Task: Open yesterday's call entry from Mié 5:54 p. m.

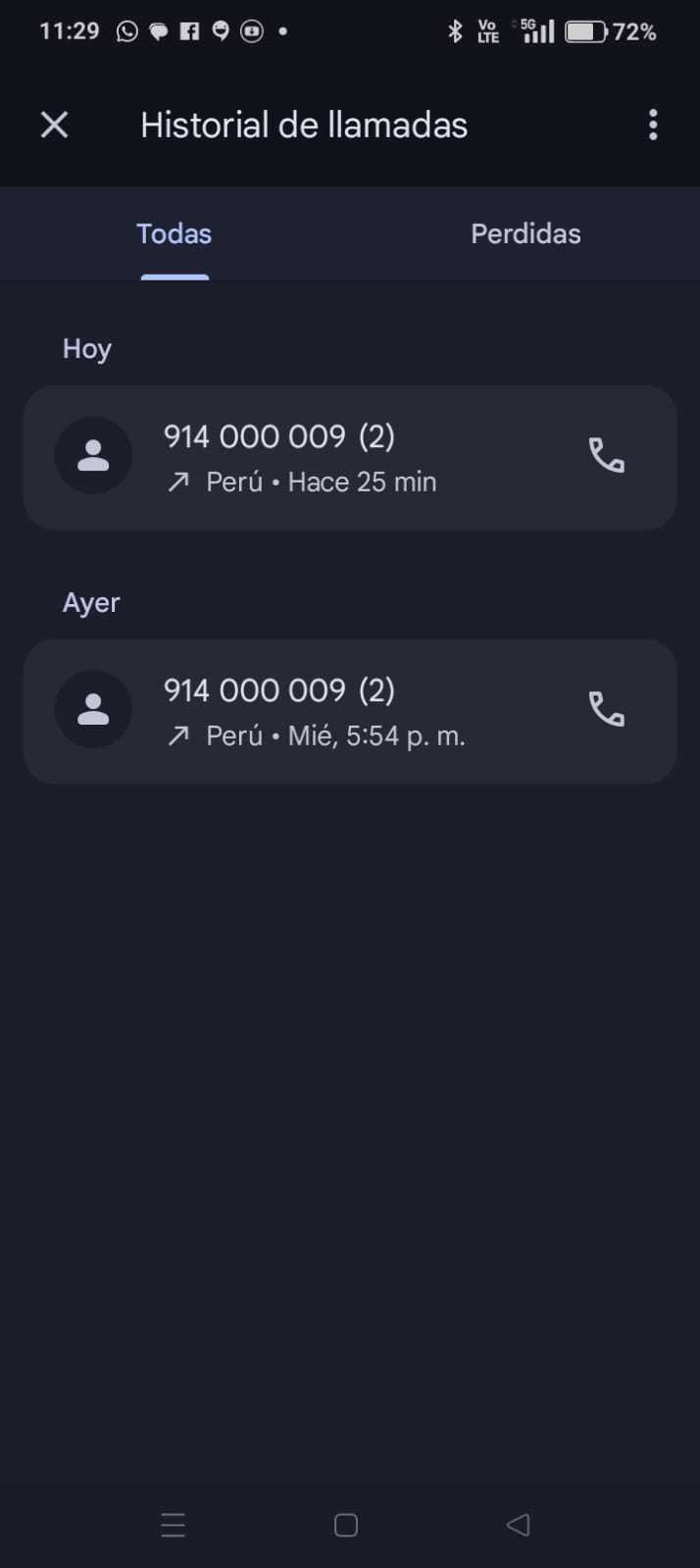Action: point(324,711)
